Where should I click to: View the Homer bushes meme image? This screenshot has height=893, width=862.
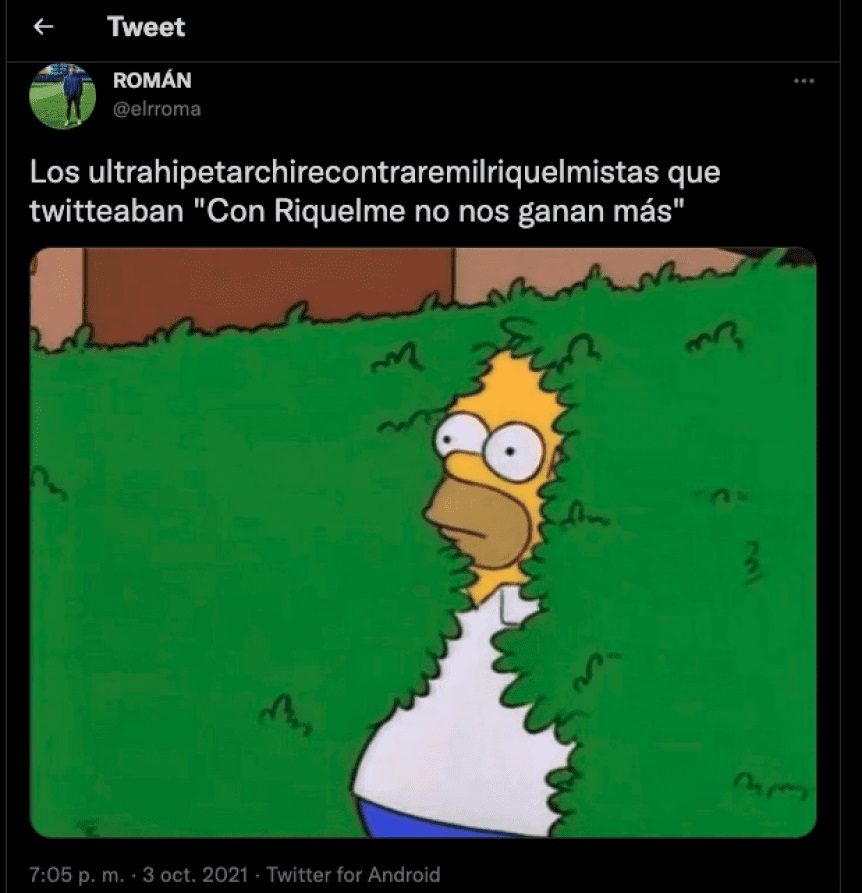pyautogui.click(x=423, y=542)
